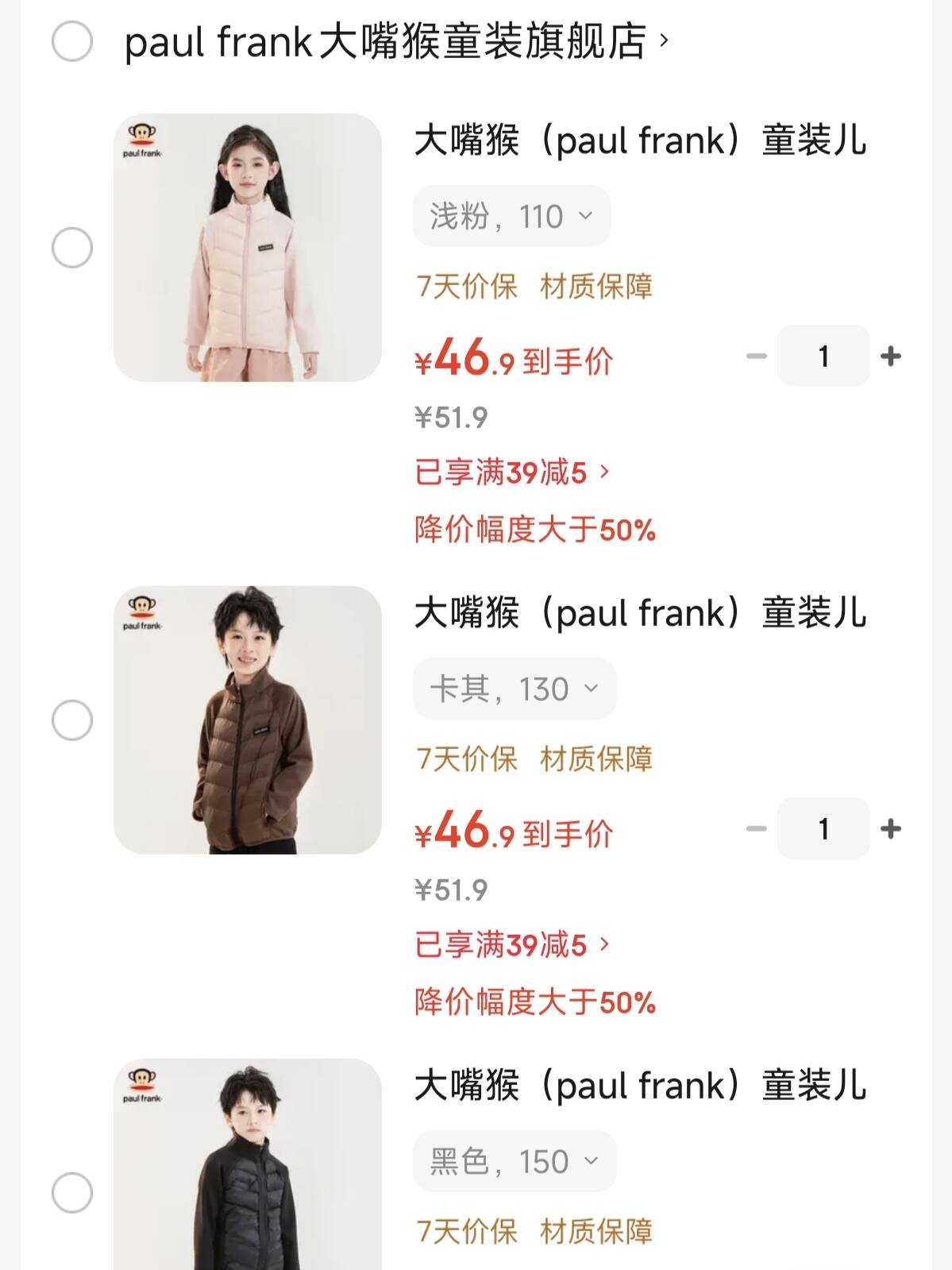
Task: Decrease quantity of the 浅粉 110 jacket
Action: 756,356
